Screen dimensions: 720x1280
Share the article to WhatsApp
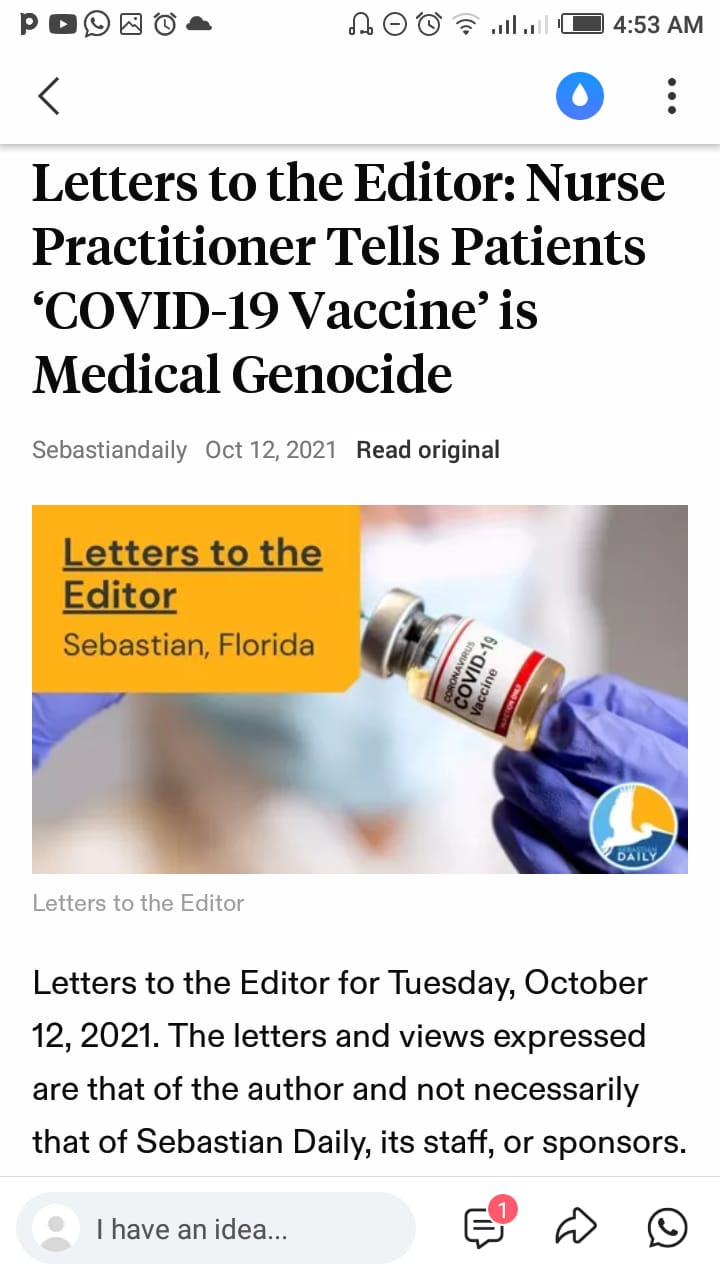coord(667,1228)
